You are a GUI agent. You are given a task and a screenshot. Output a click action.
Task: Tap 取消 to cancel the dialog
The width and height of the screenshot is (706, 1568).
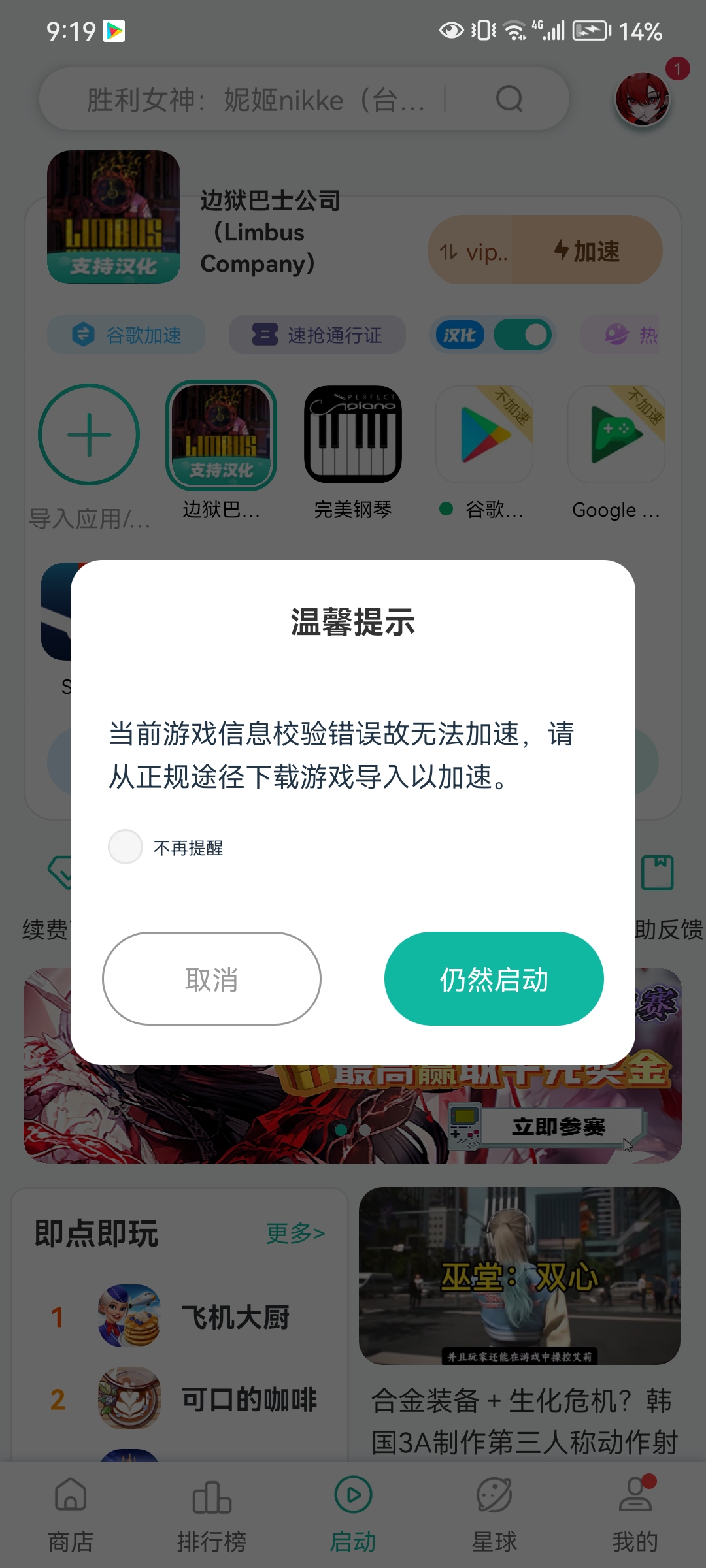pos(211,979)
